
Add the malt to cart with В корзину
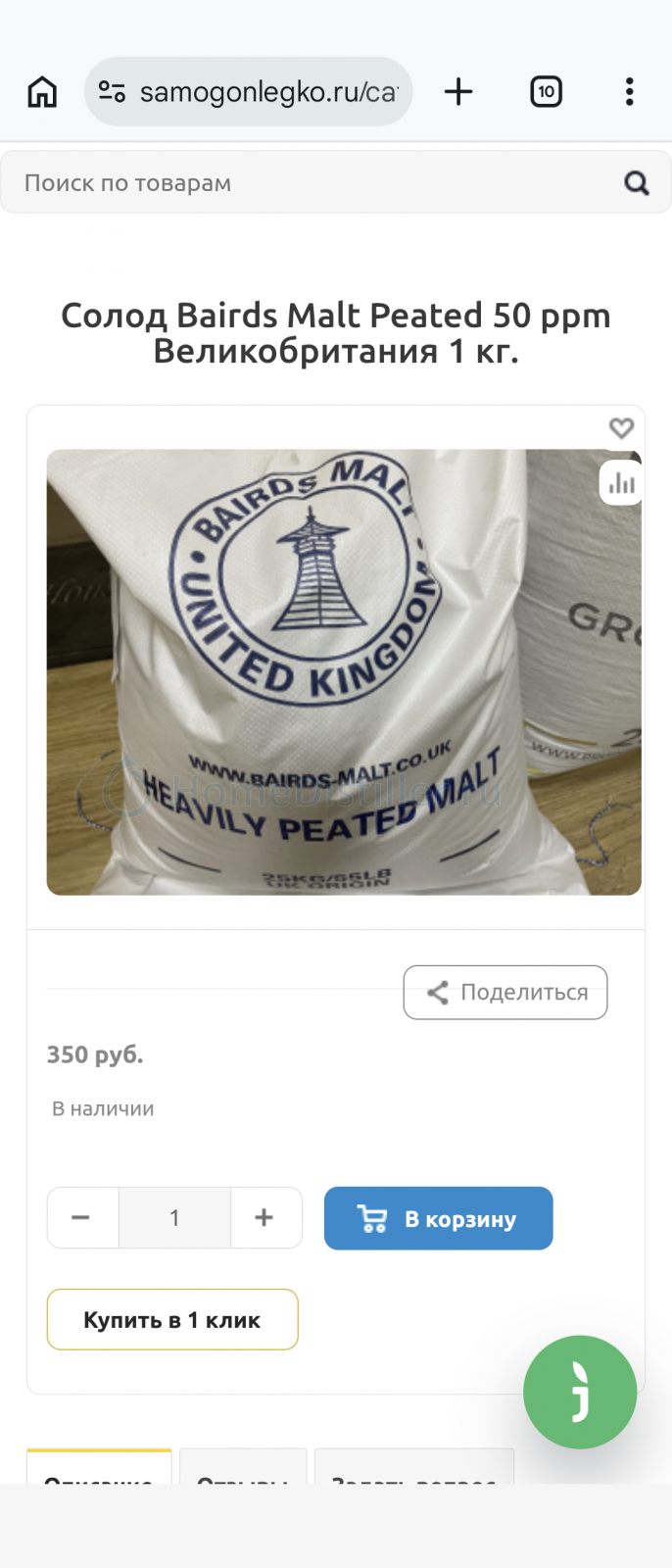(x=438, y=1218)
